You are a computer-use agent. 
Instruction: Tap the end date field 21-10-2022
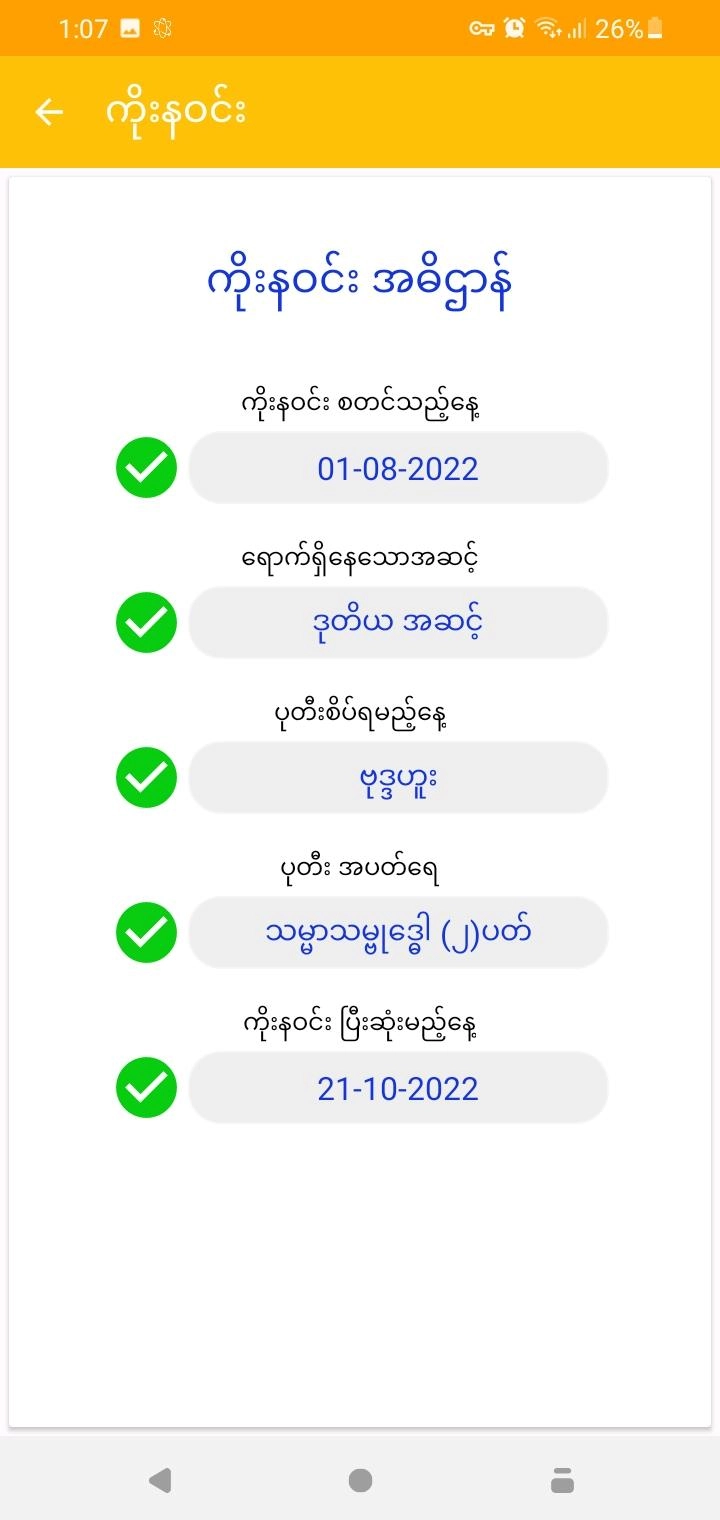coord(398,1088)
